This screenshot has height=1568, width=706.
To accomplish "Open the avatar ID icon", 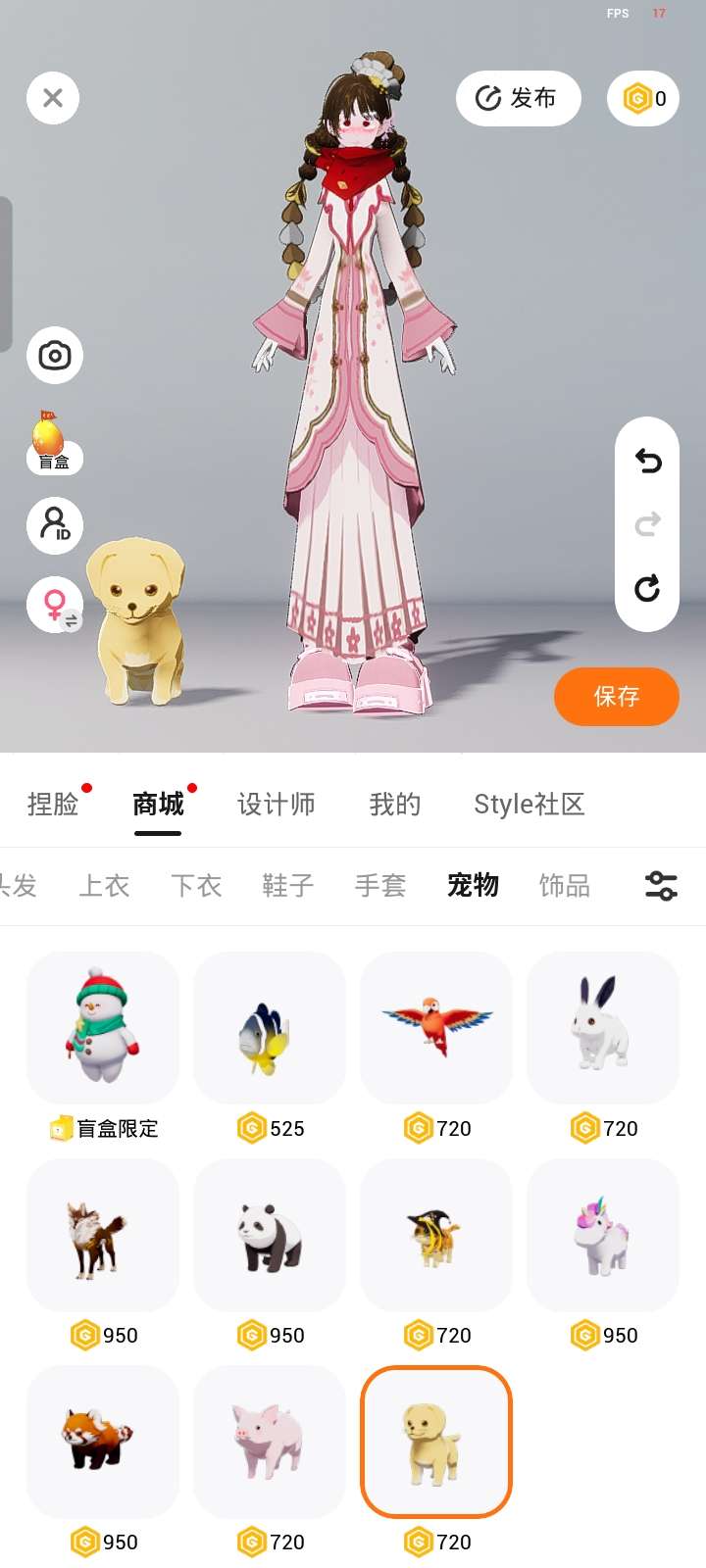I will [x=55, y=524].
